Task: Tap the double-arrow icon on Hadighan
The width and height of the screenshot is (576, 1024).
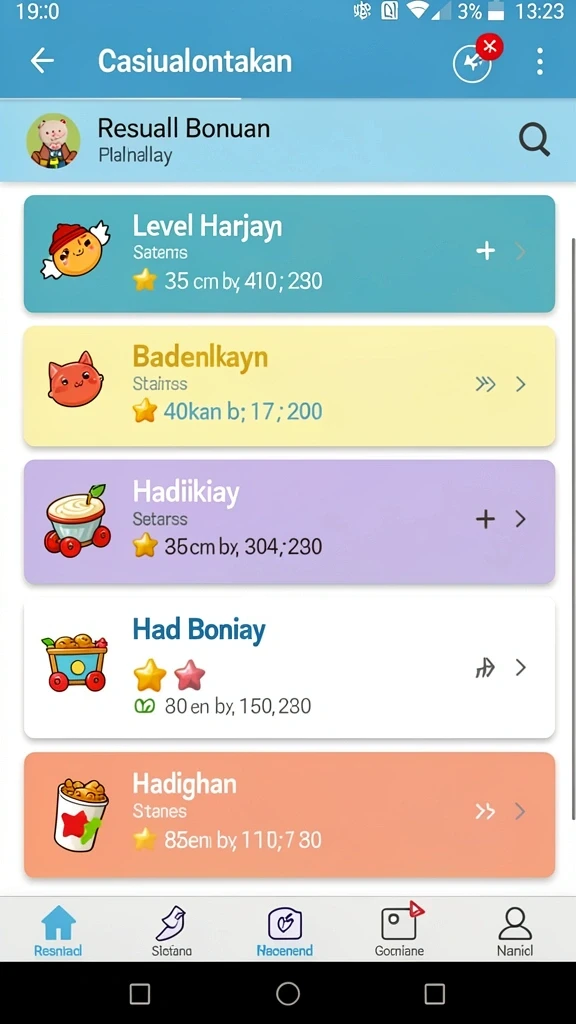Action: coord(485,812)
